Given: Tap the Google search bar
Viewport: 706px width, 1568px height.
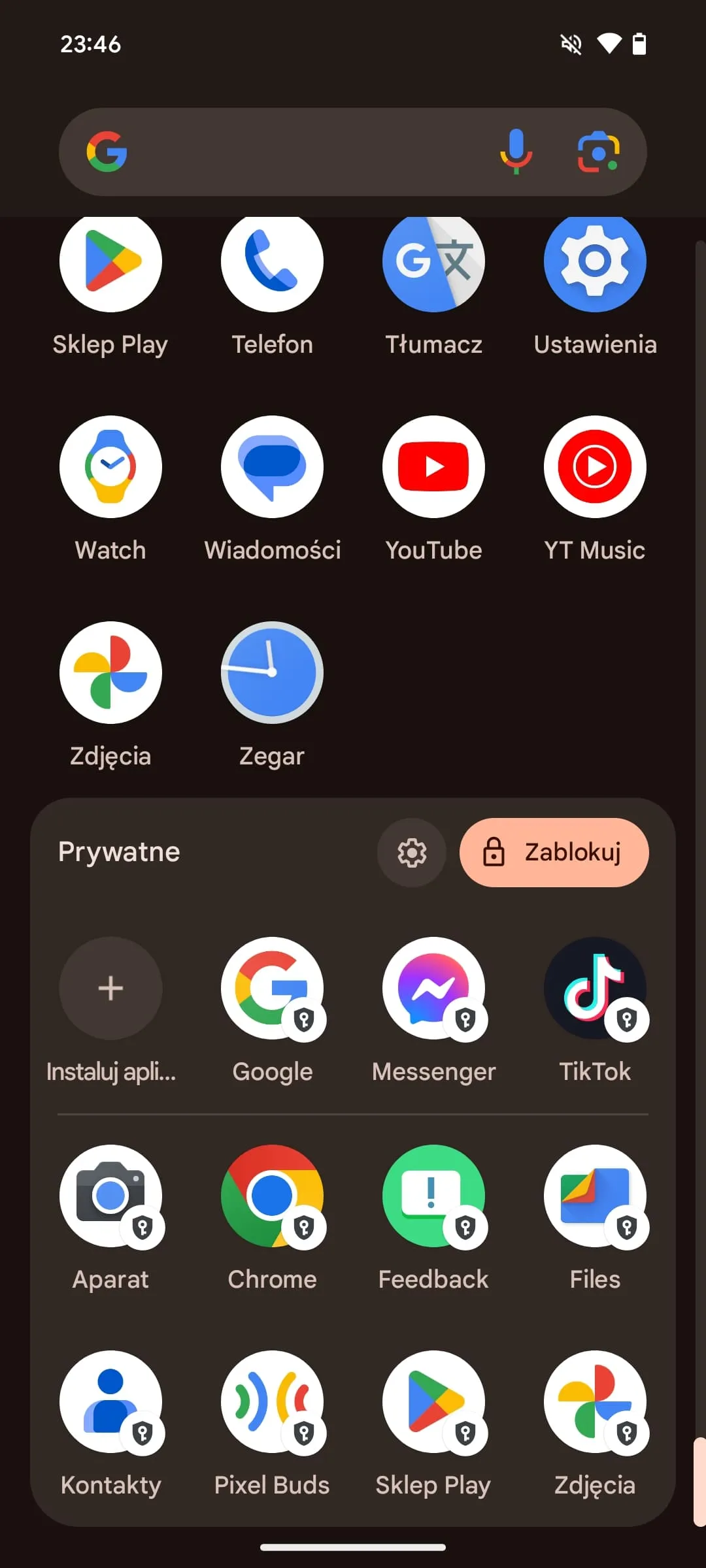Looking at the screenshot, I should [307, 152].
